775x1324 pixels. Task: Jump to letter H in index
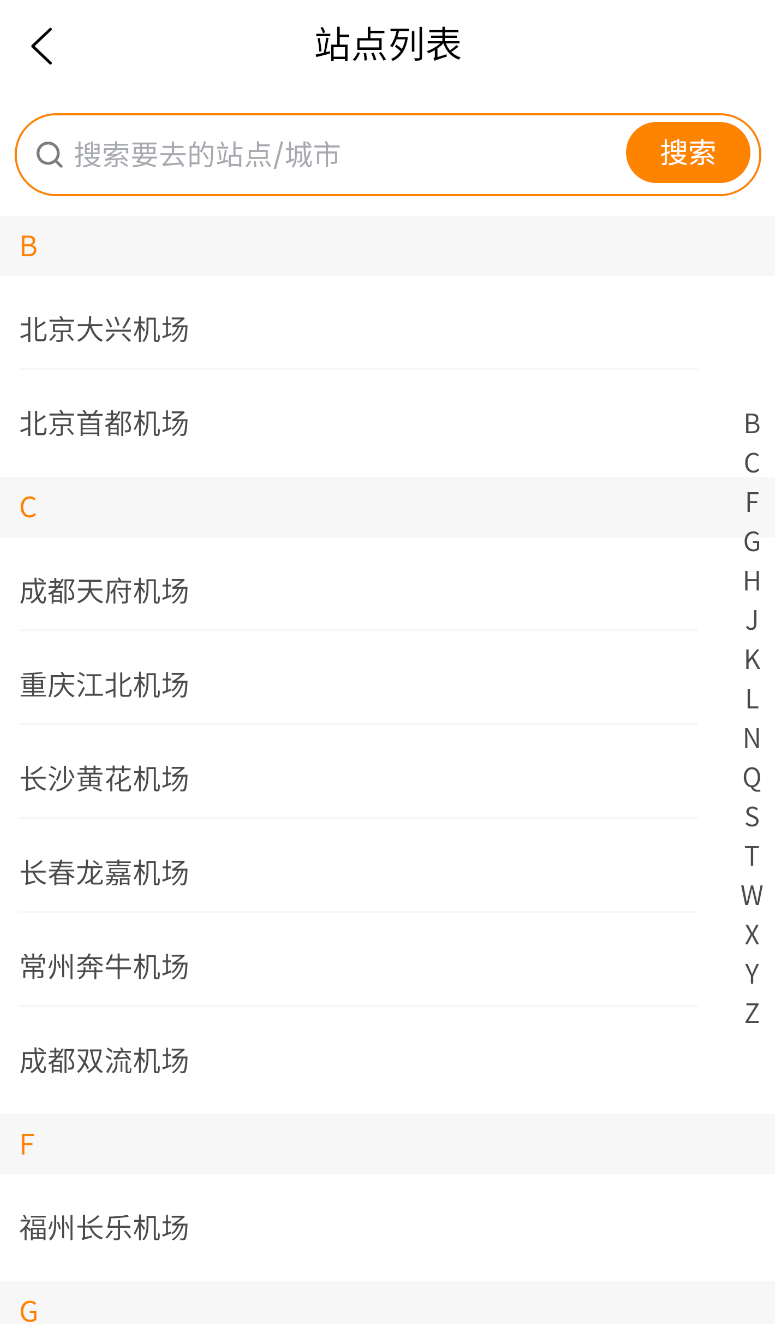[x=752, y=581]
